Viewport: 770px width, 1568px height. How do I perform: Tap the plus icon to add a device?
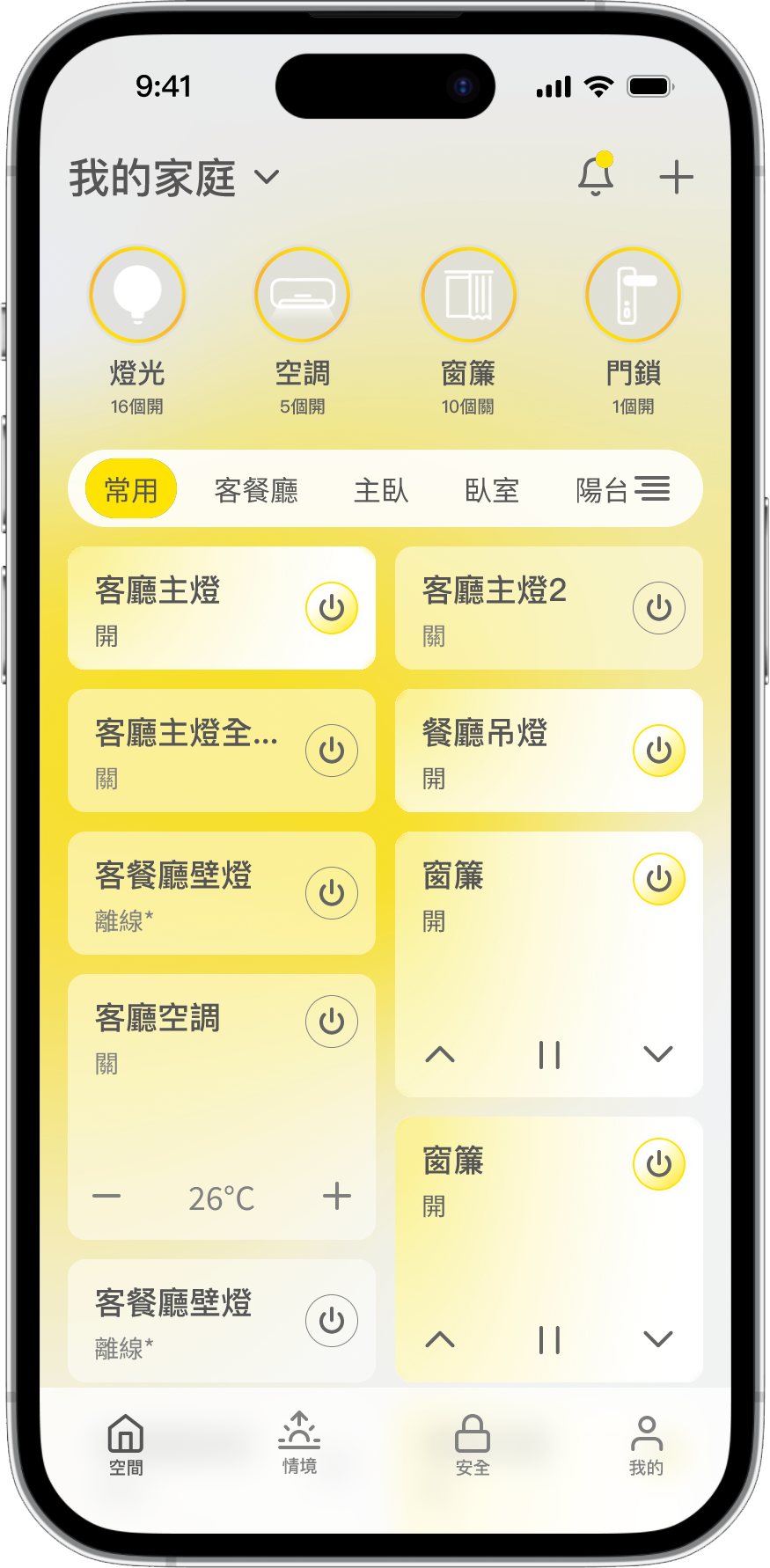click(x=676, y=177)
